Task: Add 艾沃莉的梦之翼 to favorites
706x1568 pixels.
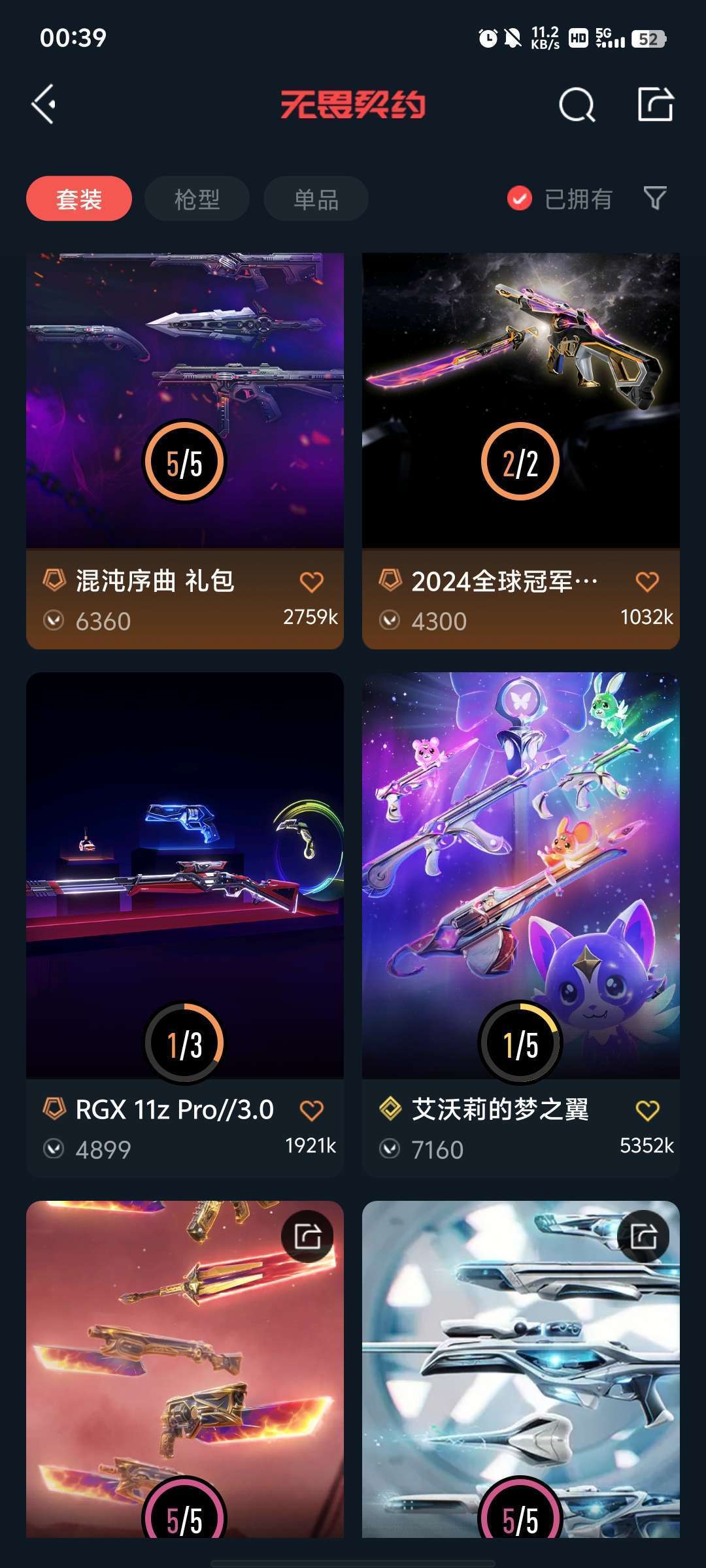Action: coord(647,1109)
